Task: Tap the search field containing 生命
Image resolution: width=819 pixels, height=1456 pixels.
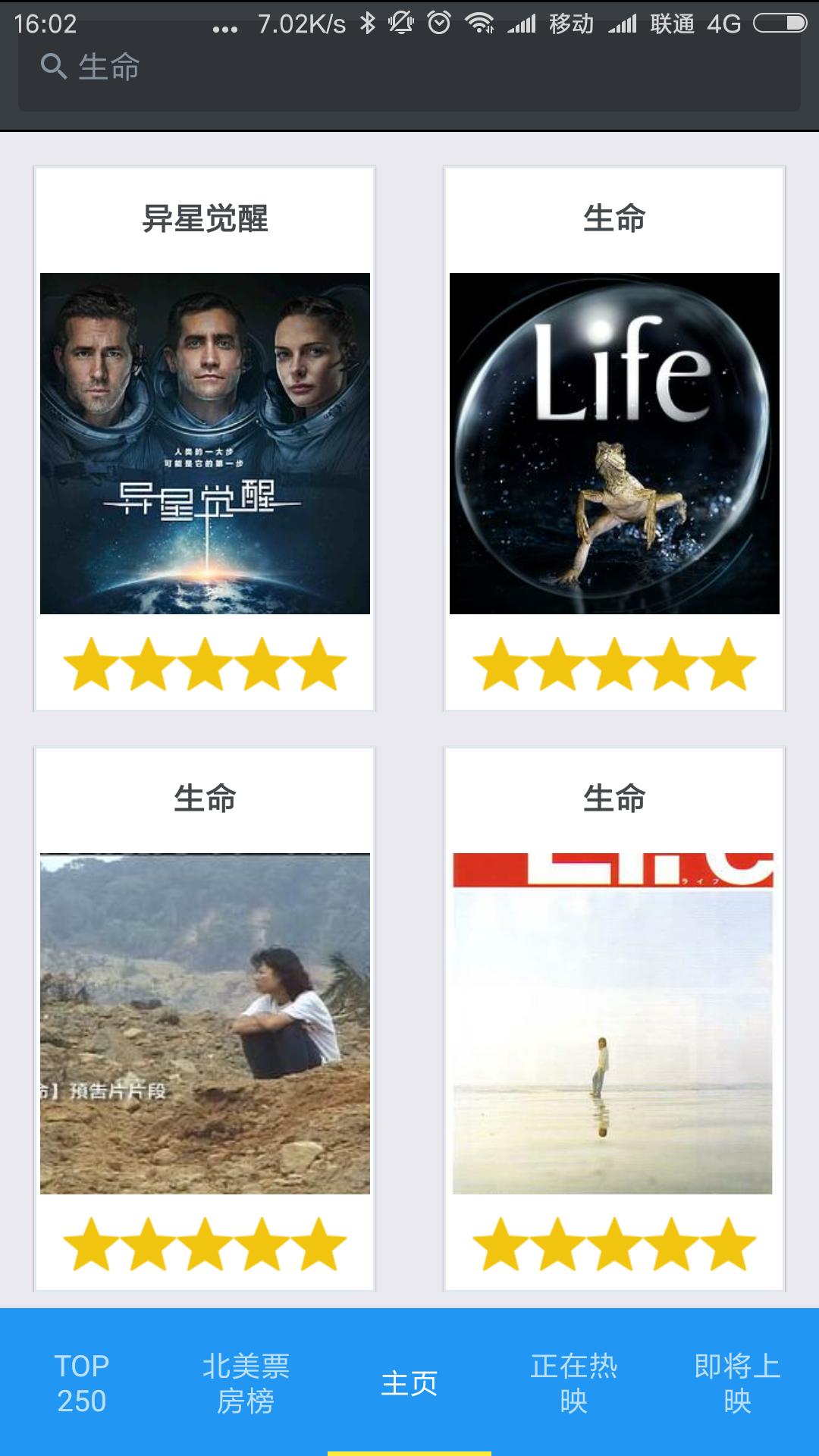Action: (x=409, y=68)
